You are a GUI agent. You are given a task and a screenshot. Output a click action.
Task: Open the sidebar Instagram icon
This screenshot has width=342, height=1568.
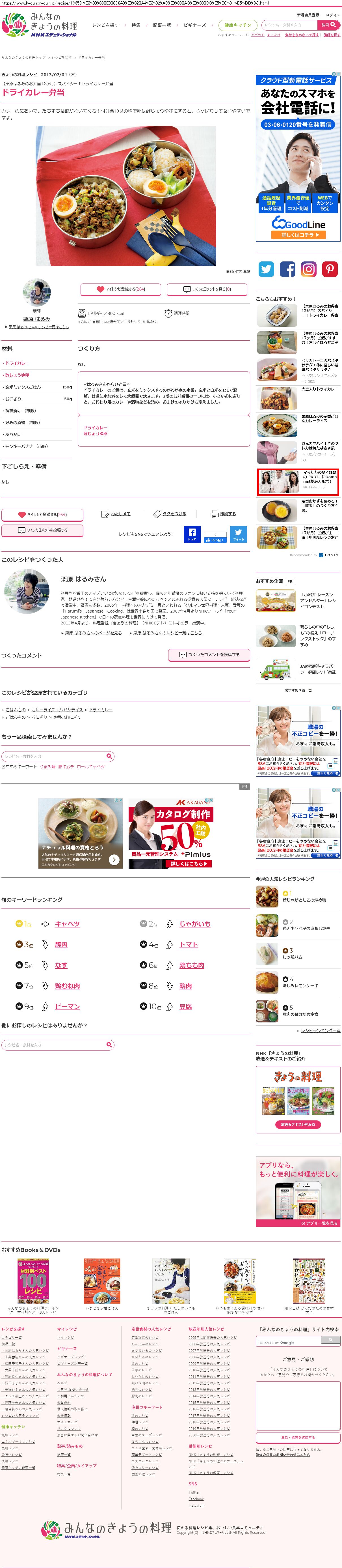click(x=309, y=269)
